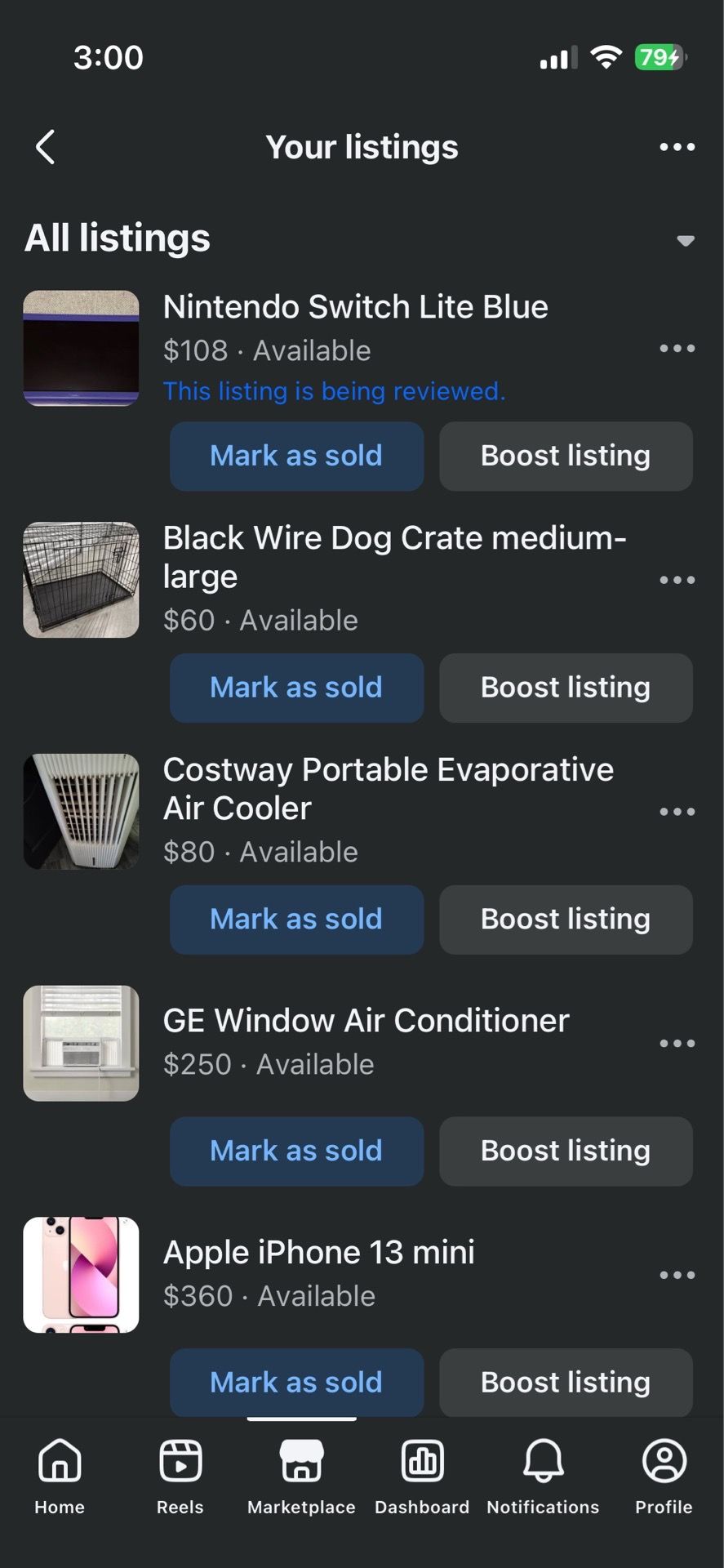Open the Black Wire Dog Crate listing
This screenshot has width=724, height=1568.
tap(394, 557)
